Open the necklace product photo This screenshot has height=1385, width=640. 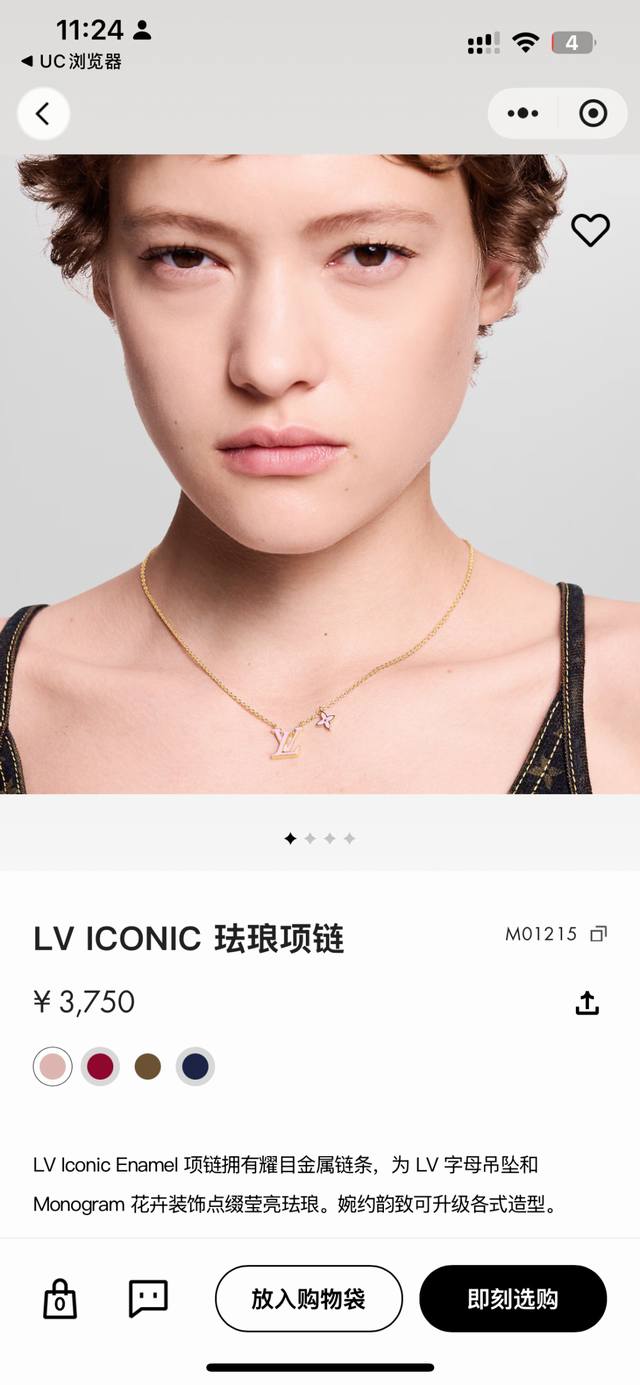320,474
